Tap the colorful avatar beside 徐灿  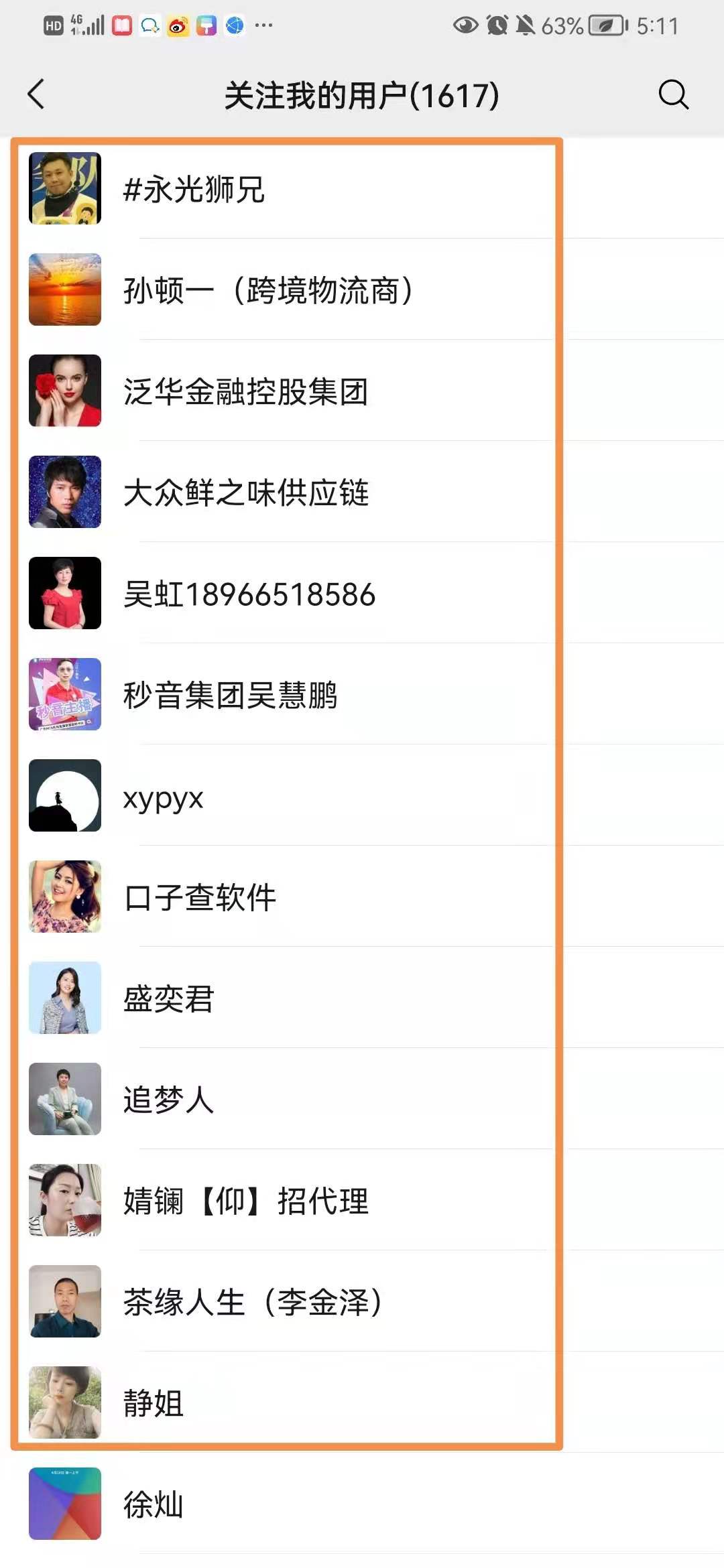click(64, 1504)
